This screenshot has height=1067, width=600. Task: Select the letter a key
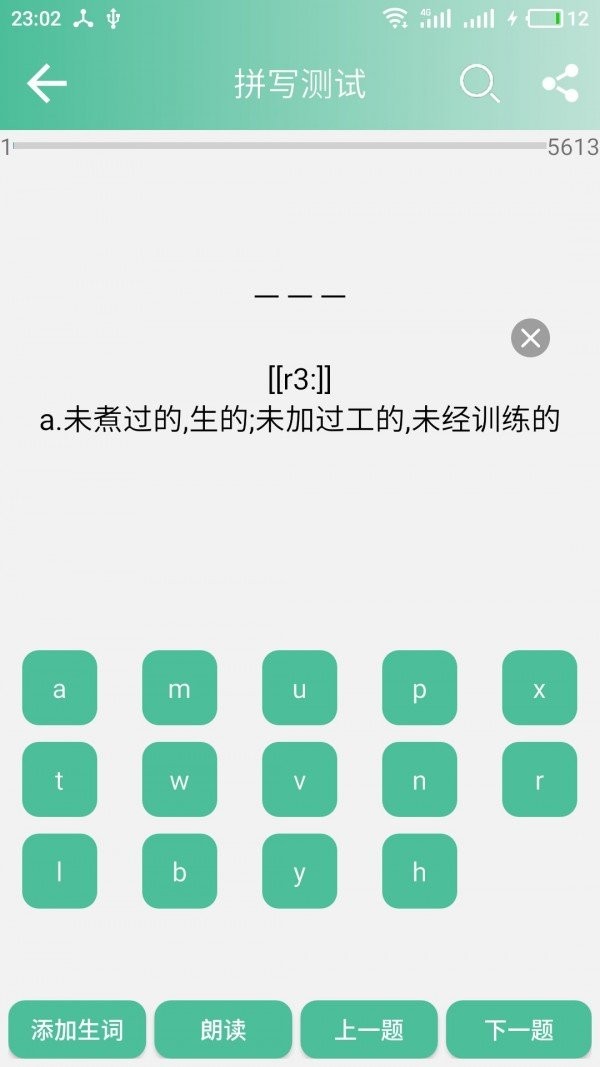point(60,688)
